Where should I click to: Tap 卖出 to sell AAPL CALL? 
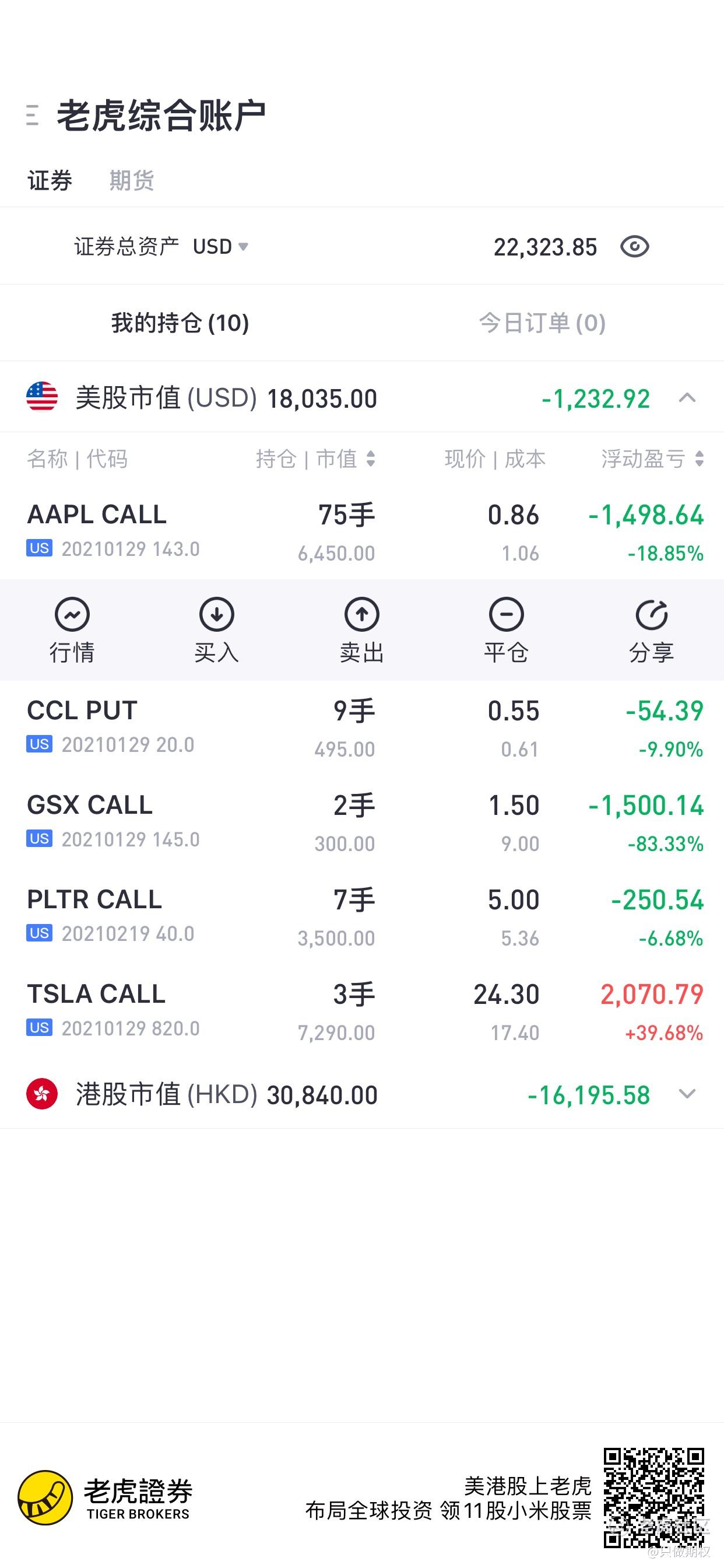(362, 630)
